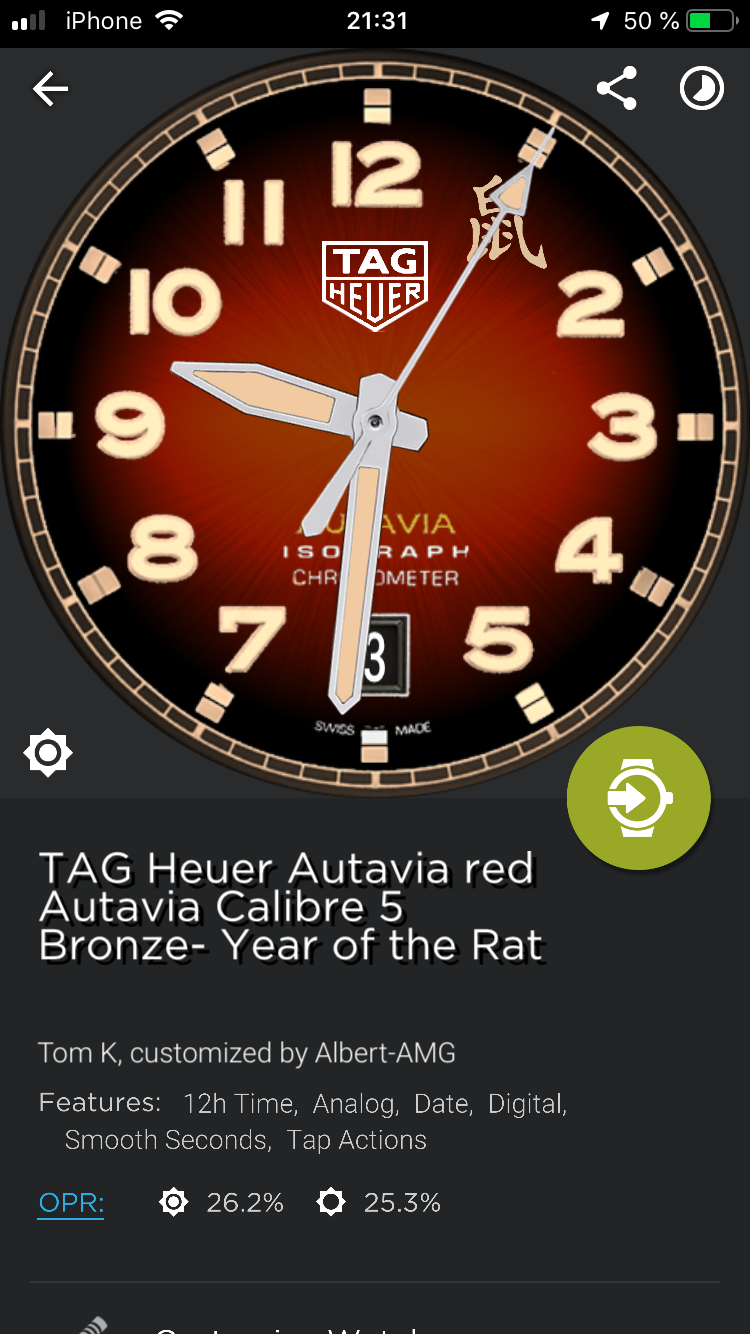Go back using the arrow icon

coord(50,90)
